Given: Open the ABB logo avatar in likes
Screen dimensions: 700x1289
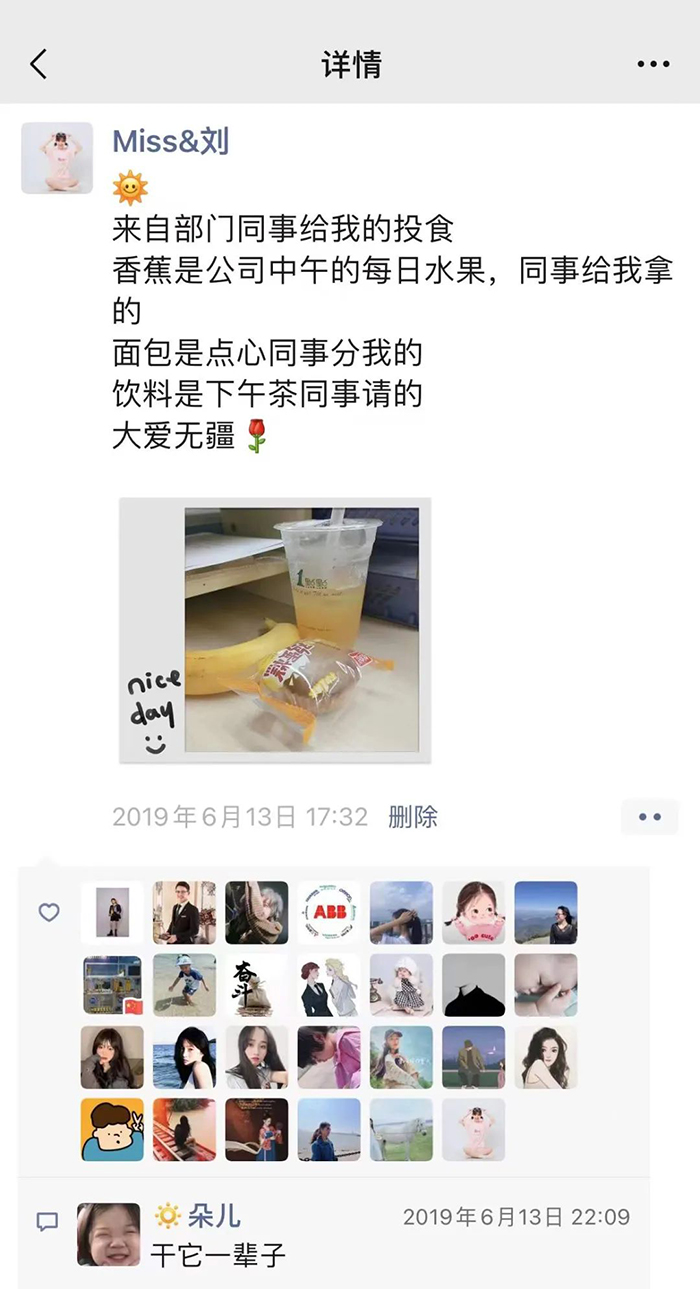Looking at the screenshot, I should [329, 912].
